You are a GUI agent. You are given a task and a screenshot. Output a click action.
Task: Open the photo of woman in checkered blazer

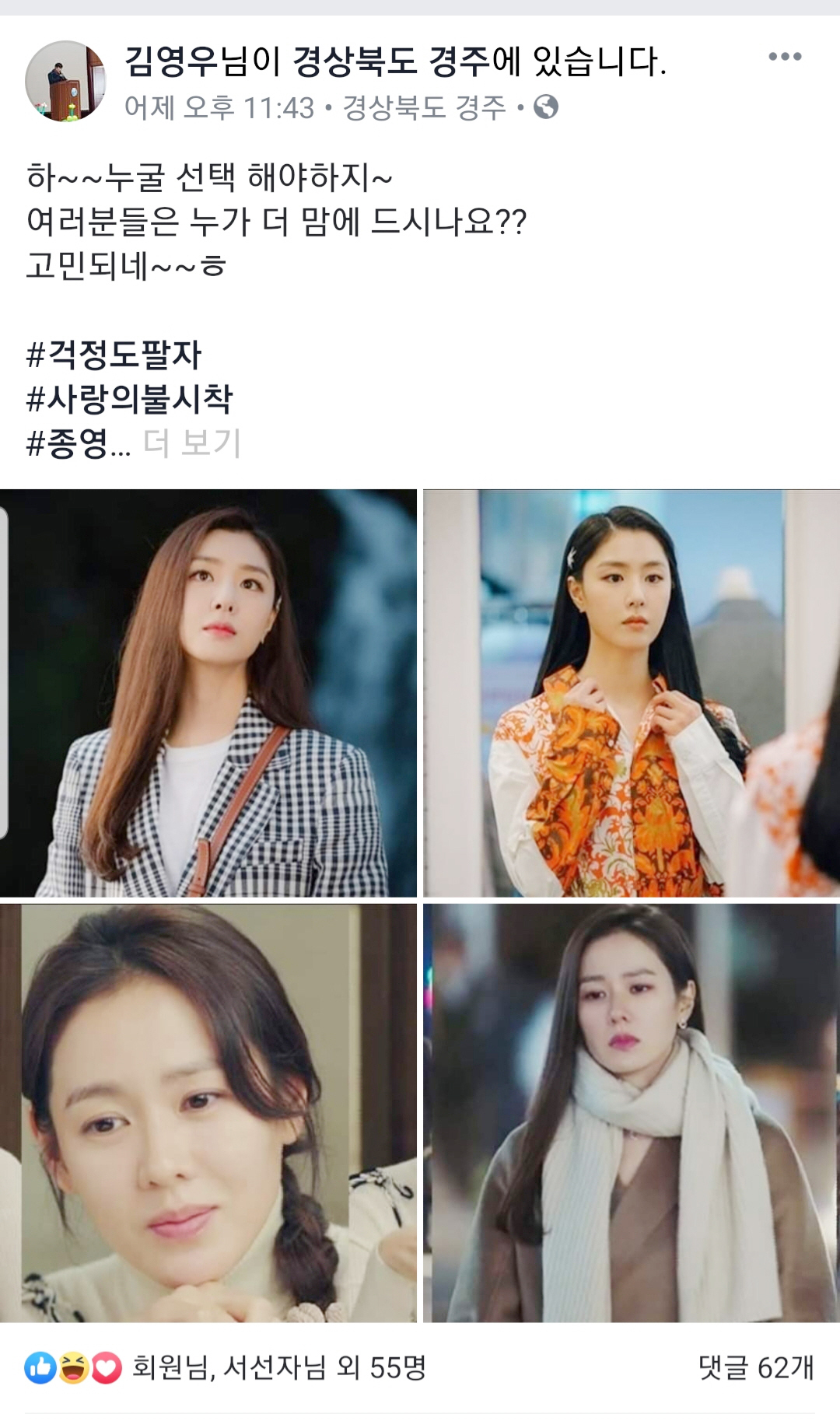tap(208, 693)
